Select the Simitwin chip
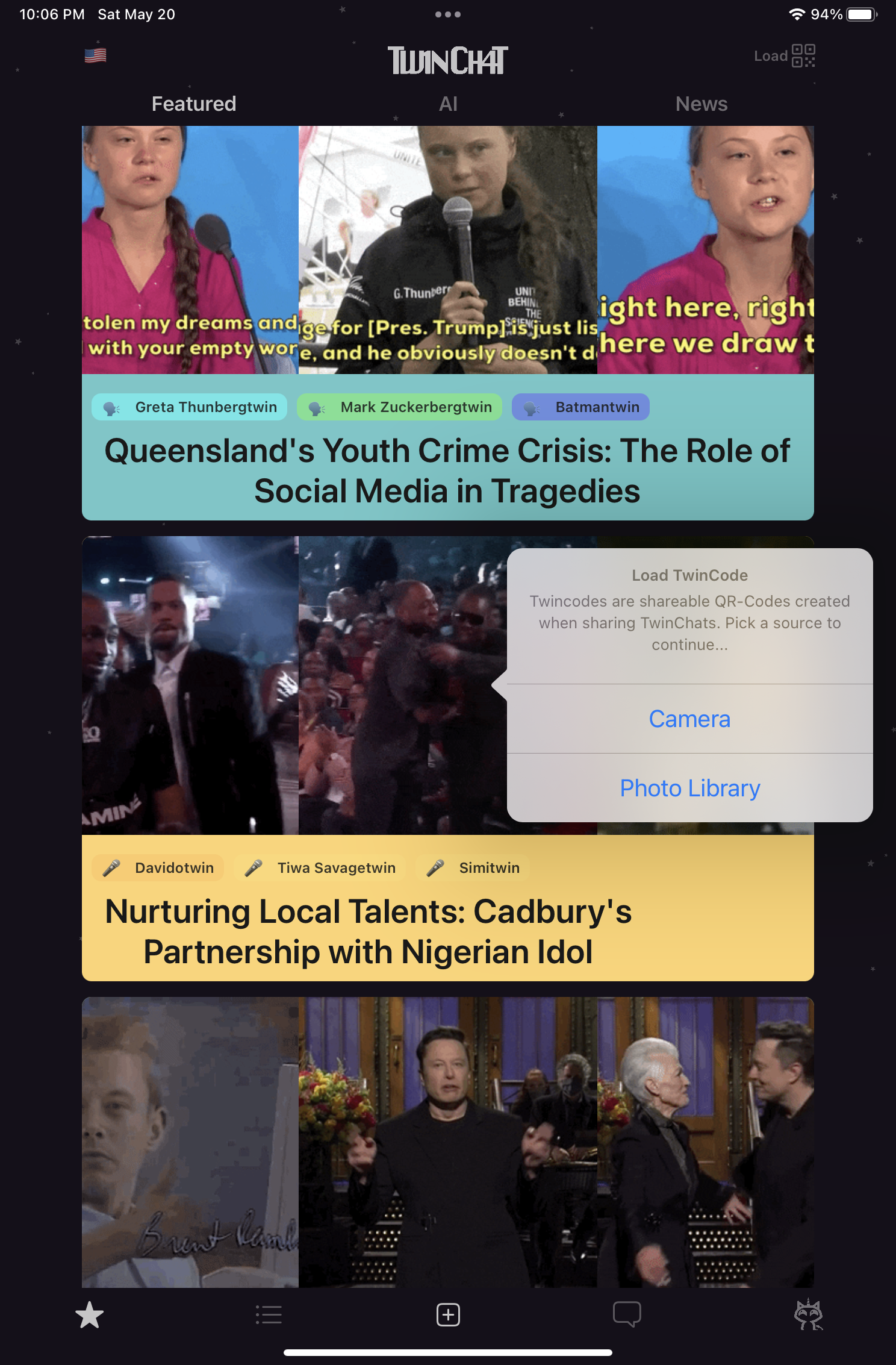The width and height of the screenshot is (896, 1365). point(473,868)
